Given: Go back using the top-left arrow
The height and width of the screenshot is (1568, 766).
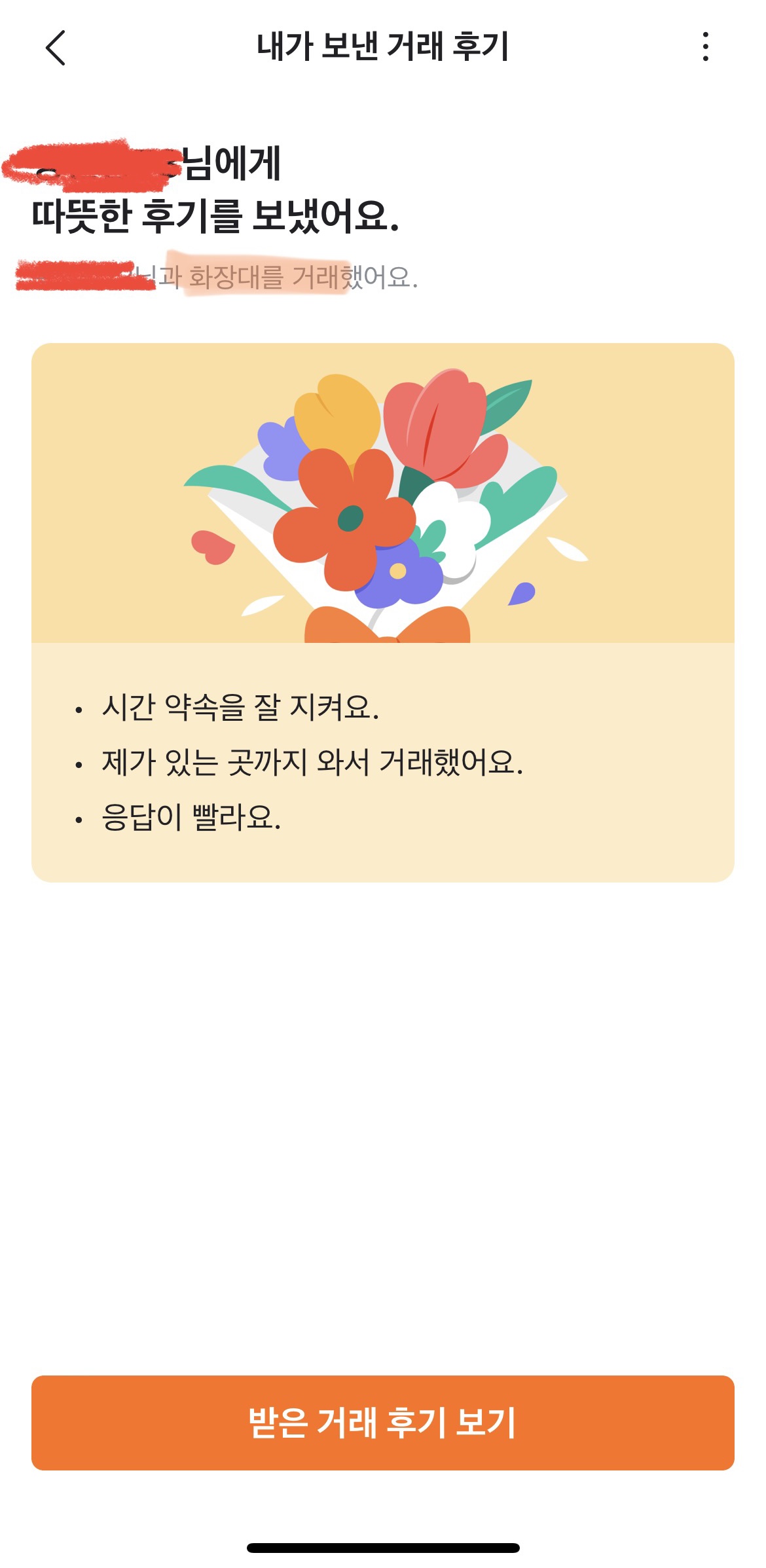Looking at the screenshot, I should (56, 48).
